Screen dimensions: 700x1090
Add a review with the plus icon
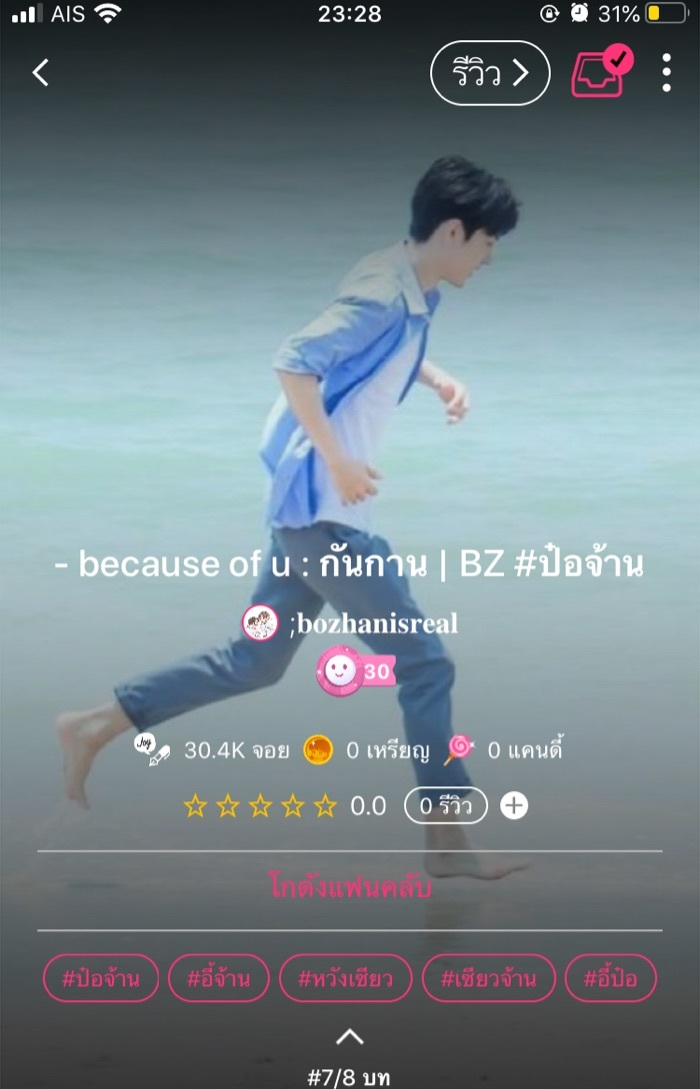[x=514, y=806]
